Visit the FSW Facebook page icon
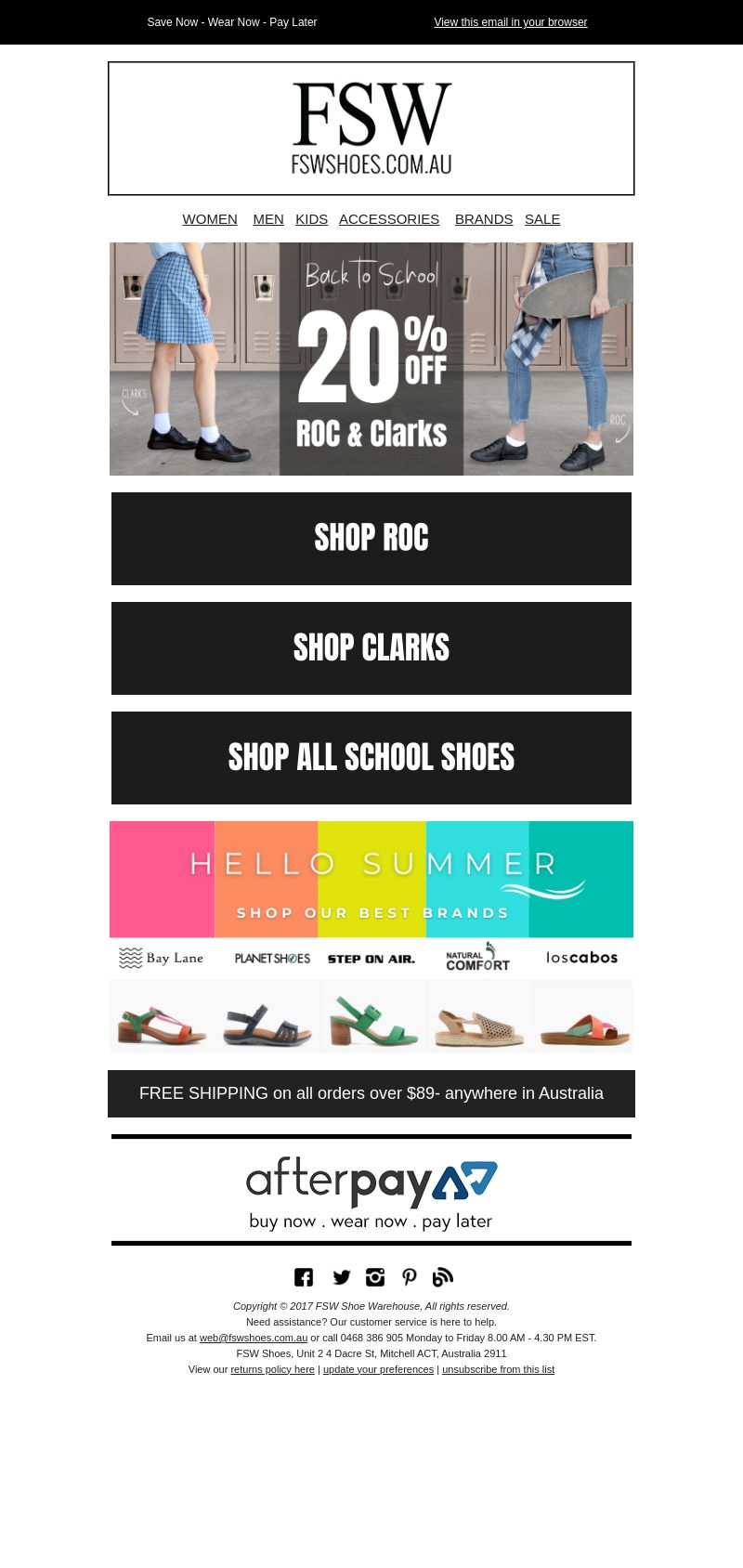Screen dimensions: 743x1568 coord(304,1277)
